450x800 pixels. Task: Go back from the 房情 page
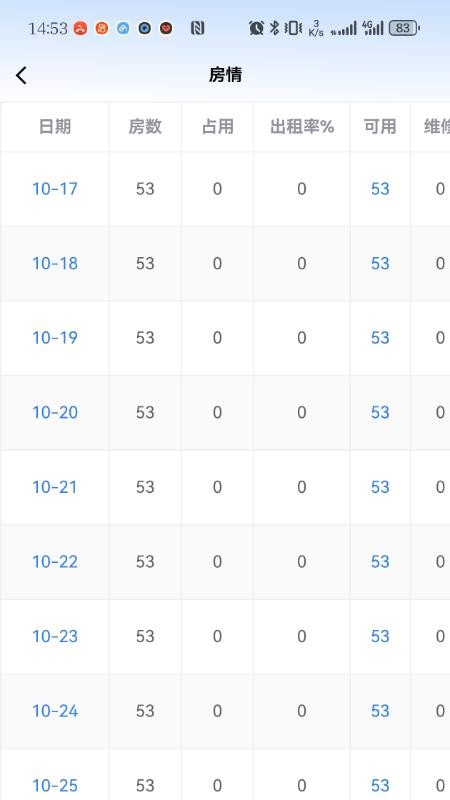21,76
